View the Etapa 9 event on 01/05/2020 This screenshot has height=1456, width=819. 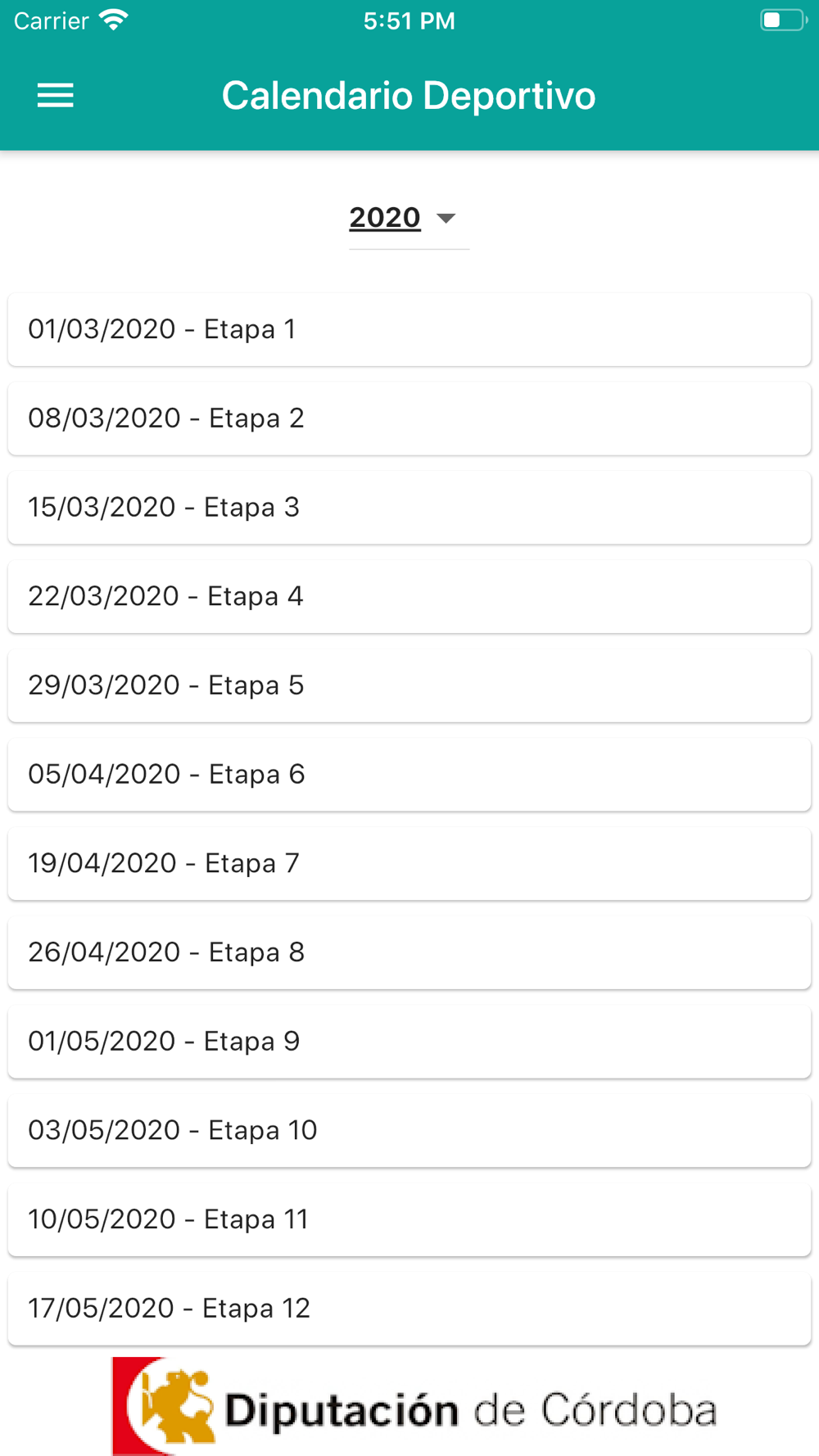tap(409, 1042)
